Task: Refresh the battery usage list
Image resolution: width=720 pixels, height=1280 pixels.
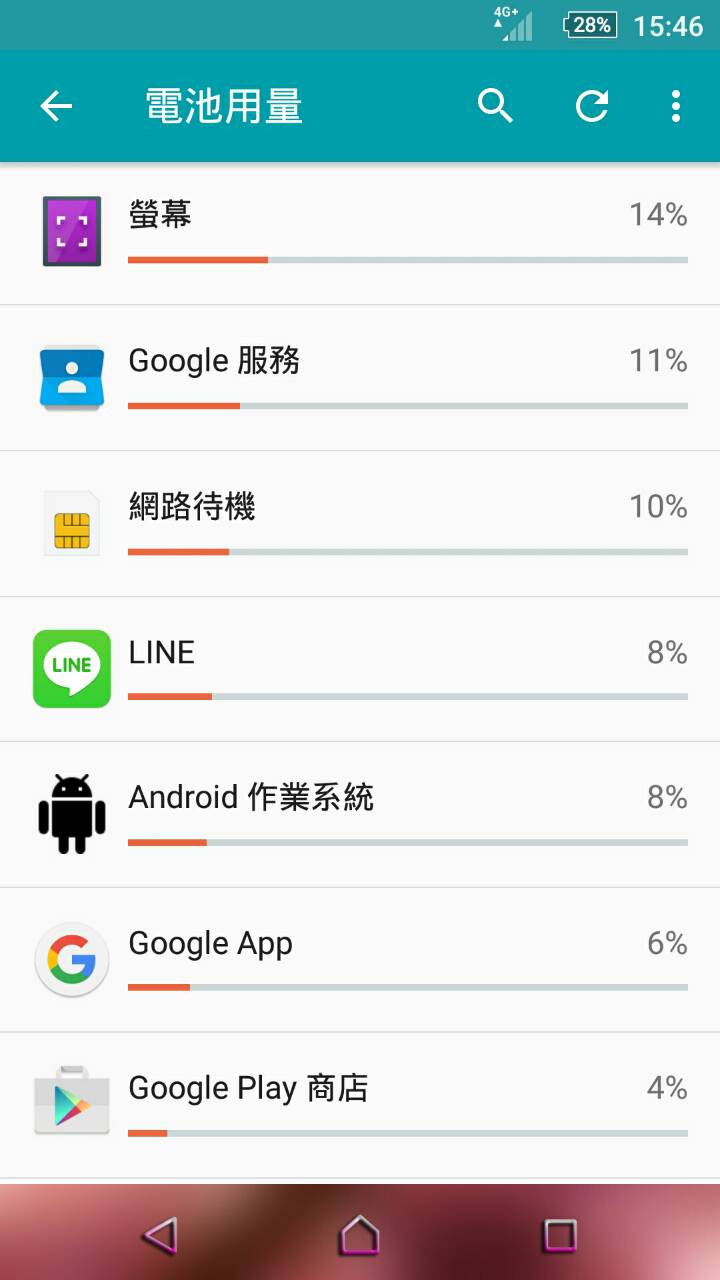Action: click(592, 106)
